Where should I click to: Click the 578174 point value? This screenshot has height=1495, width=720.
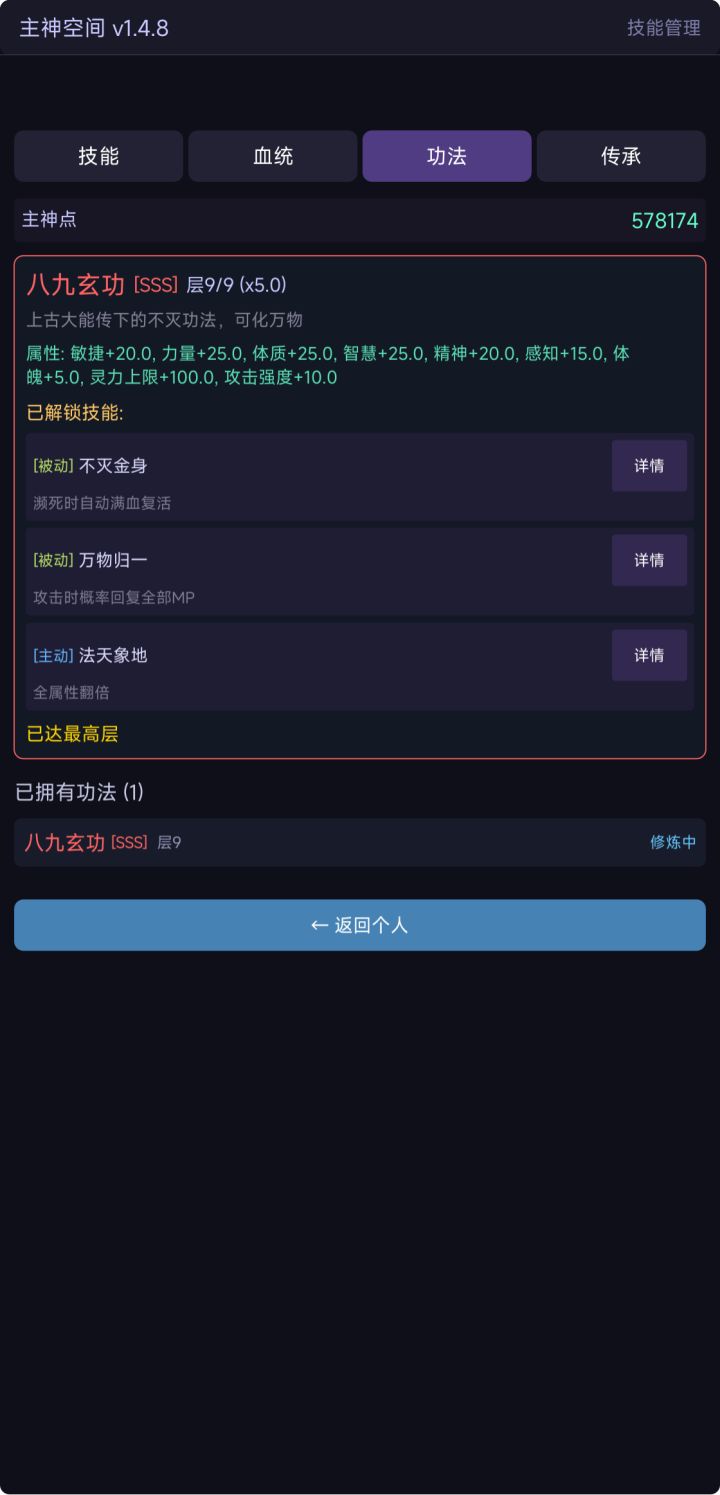click(666, 220)
